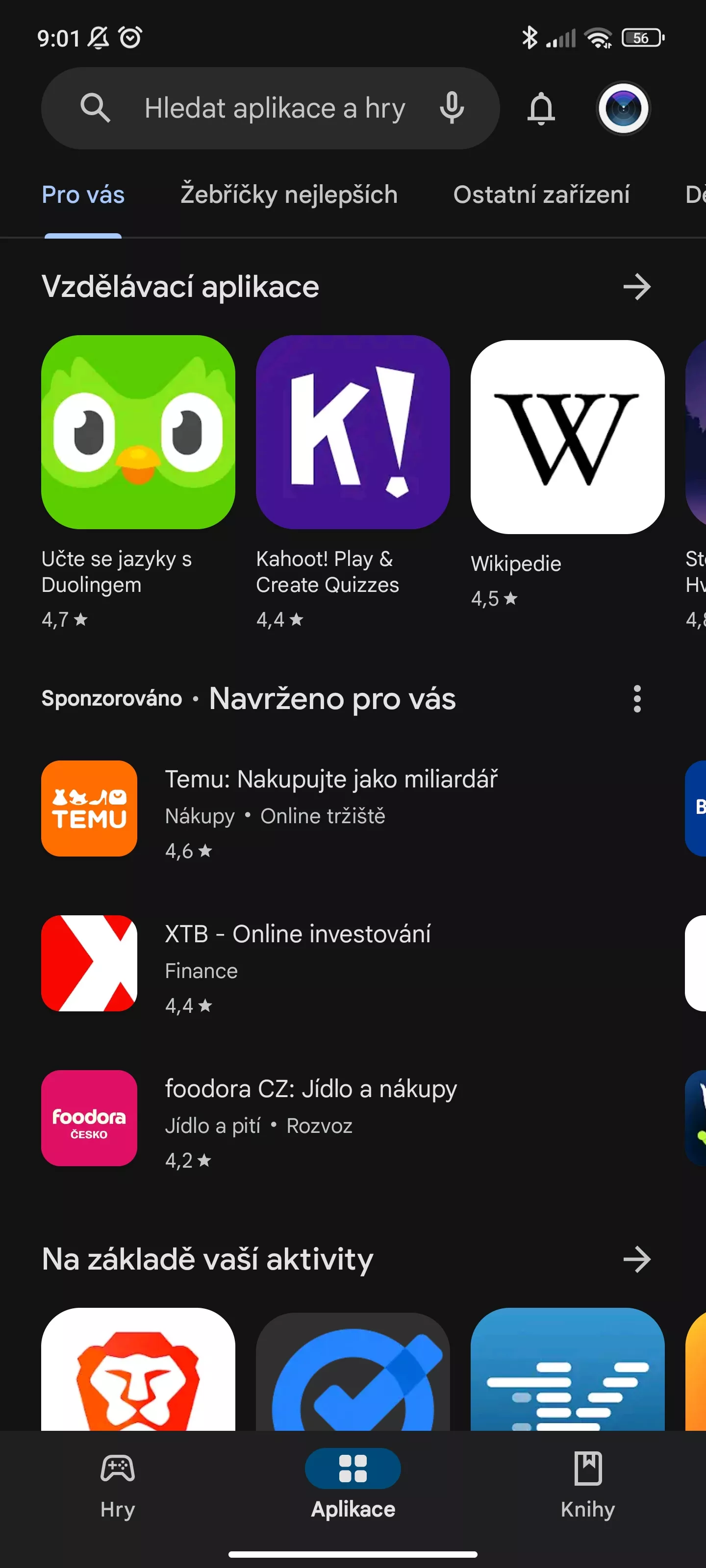Expand the Na základě vaší aktivity section arrow
706x1568 pixels.
click(636, 1259)
